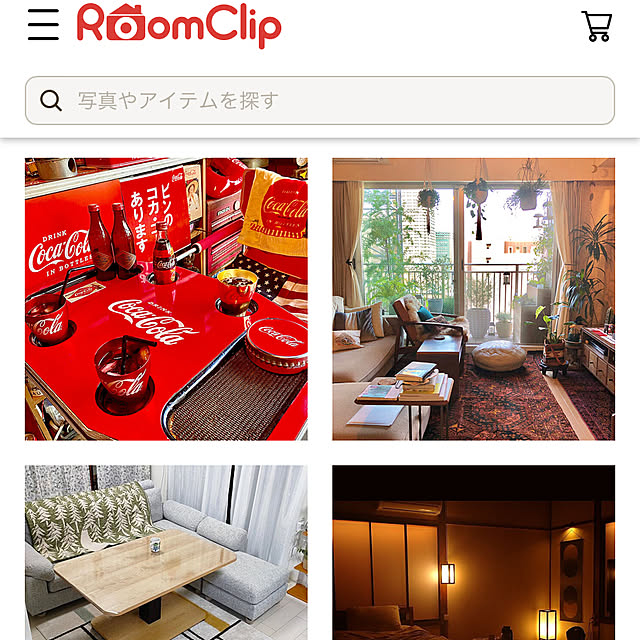Open the gray sofa and wooden table photo
640x640 pixels.
click(166, 552)
